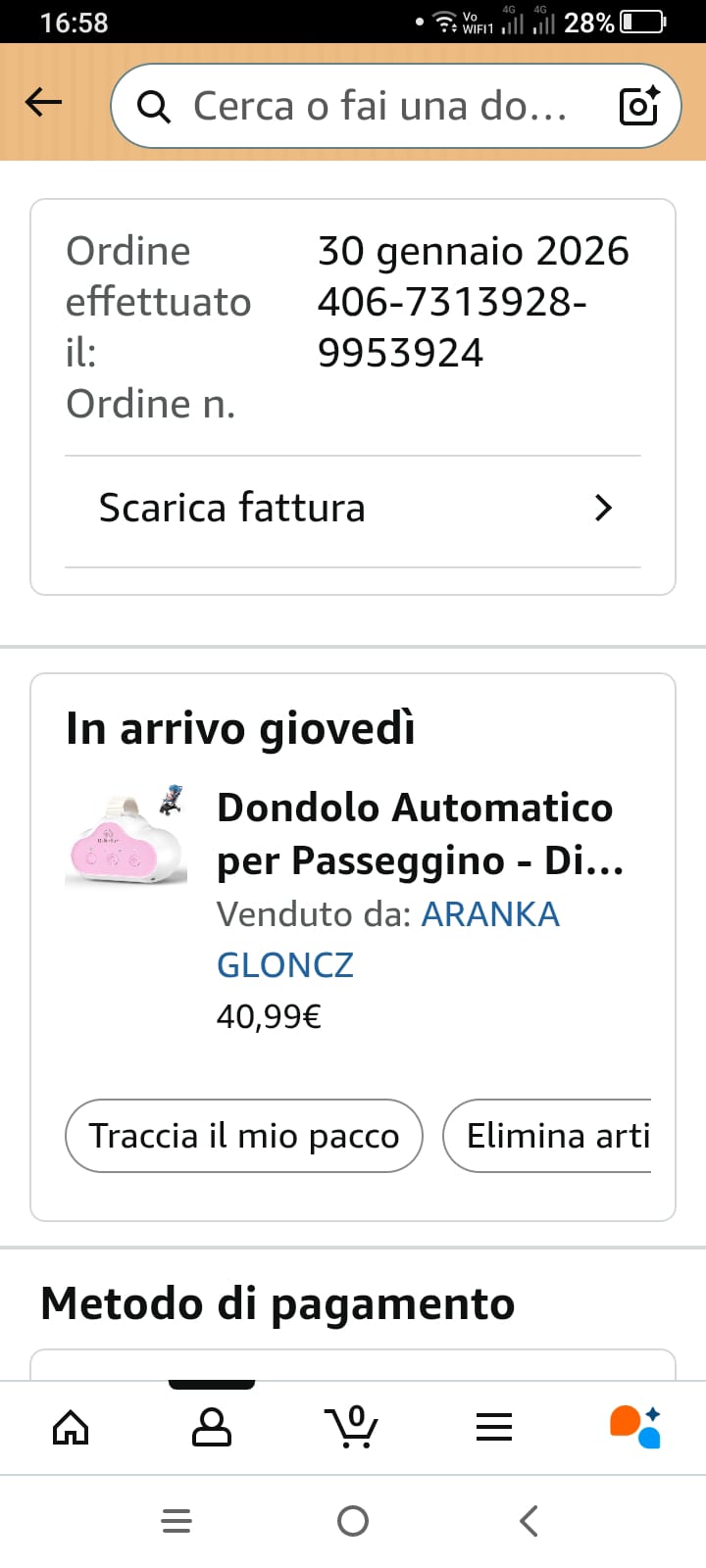View seller ARANKA GLONCZ
Image resolution: width=706 pixels, height=1568 pixels.
point(387,939)
